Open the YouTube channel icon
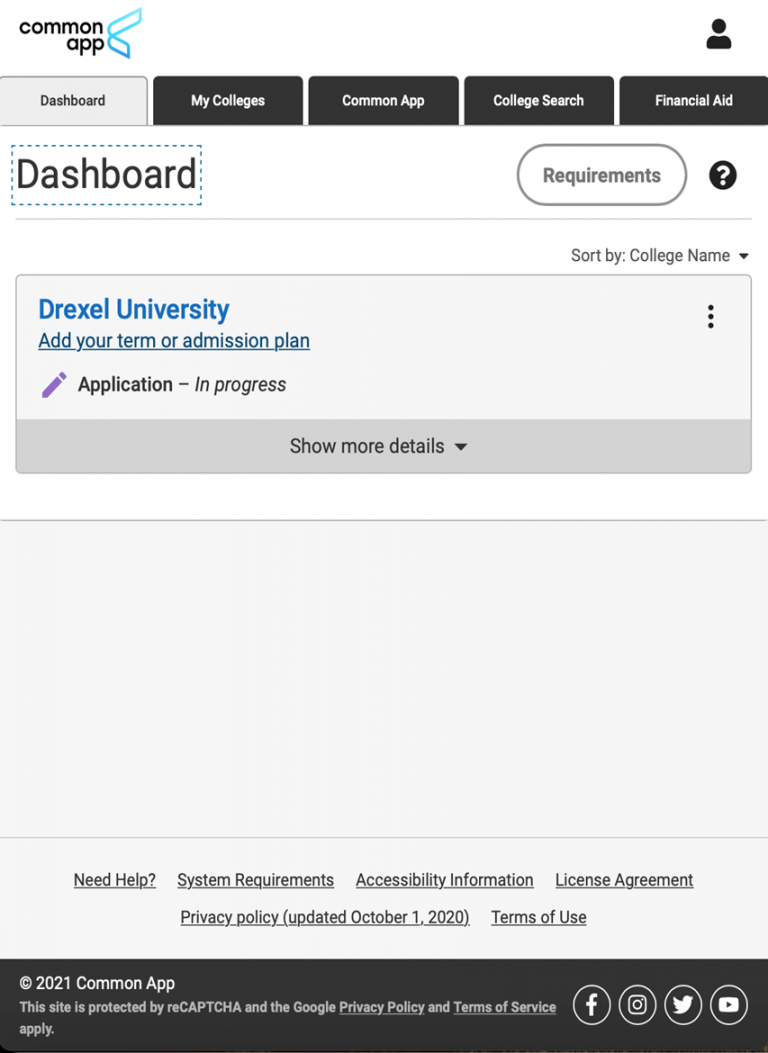This screenshot has height=1053, width=768. point(728,1004)
